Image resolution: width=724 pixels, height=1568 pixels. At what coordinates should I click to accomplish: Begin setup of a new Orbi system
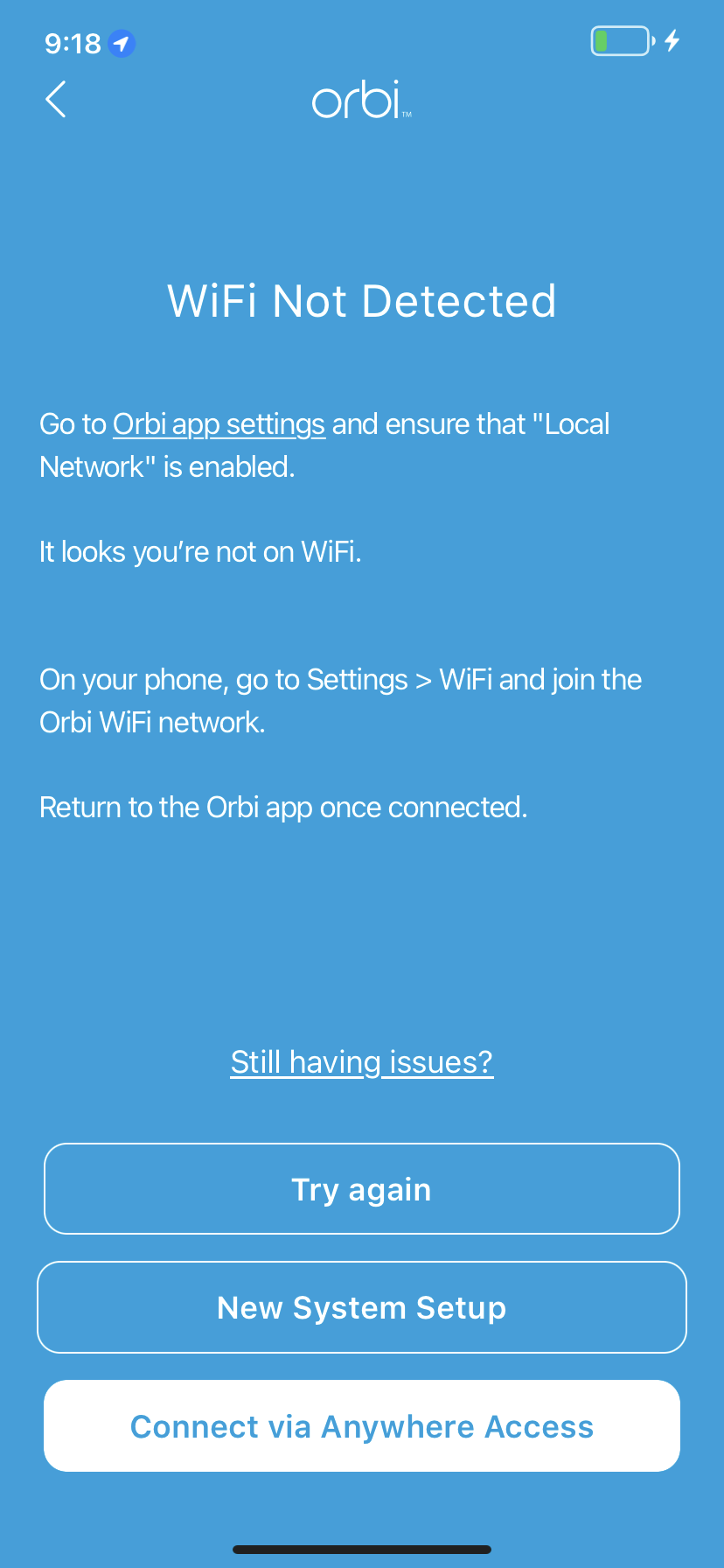tap(361, 1307)
